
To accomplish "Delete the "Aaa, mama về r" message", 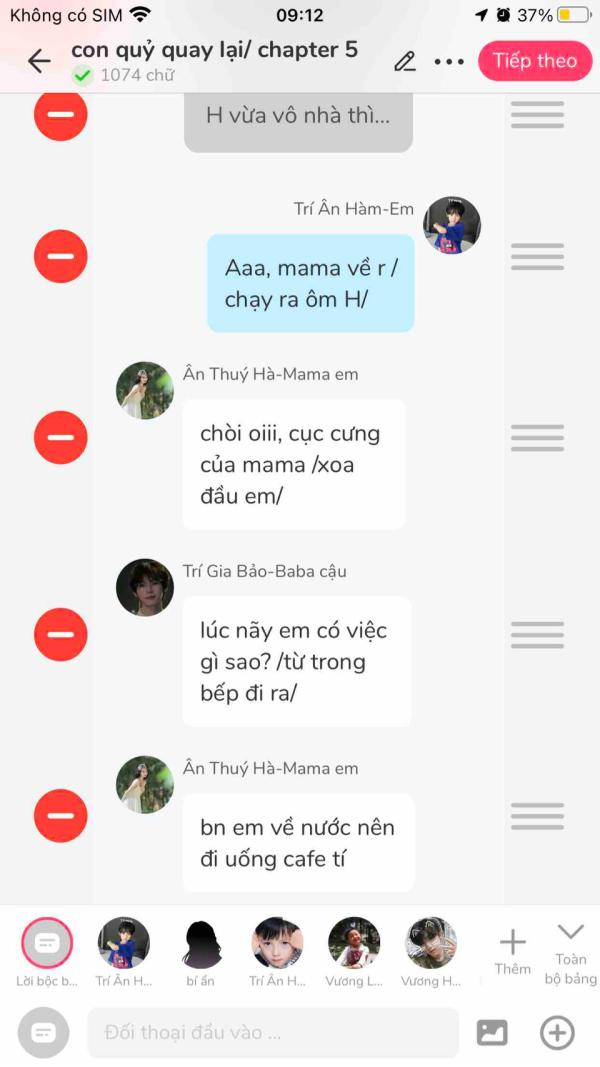I will click(x=60, y=256).
